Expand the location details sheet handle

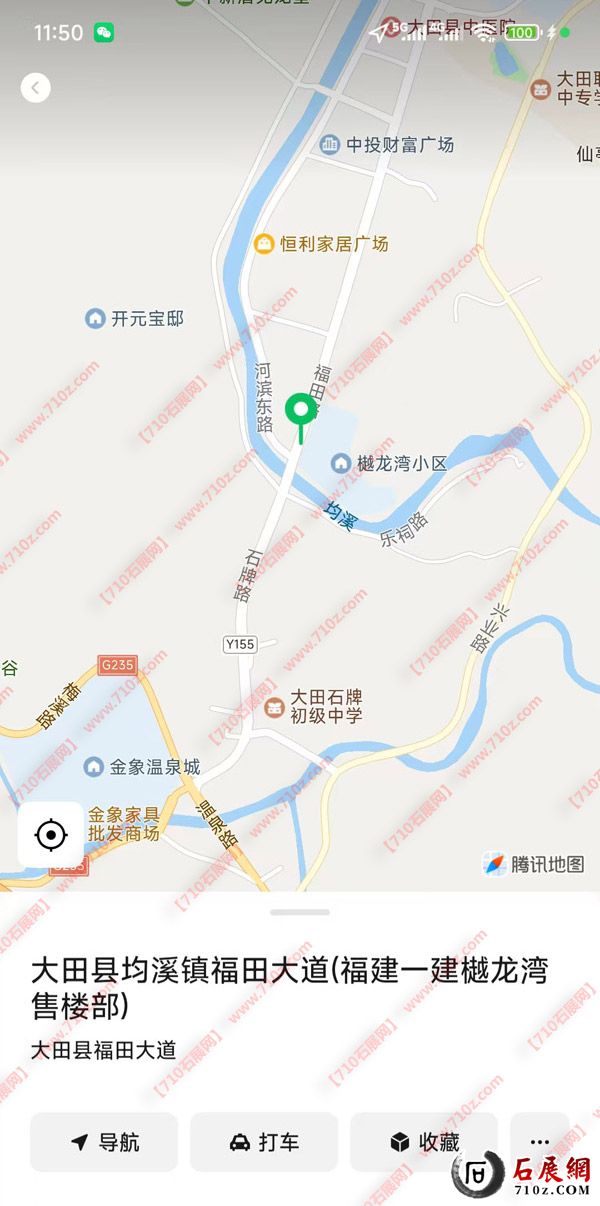click(x=299, y=912)
